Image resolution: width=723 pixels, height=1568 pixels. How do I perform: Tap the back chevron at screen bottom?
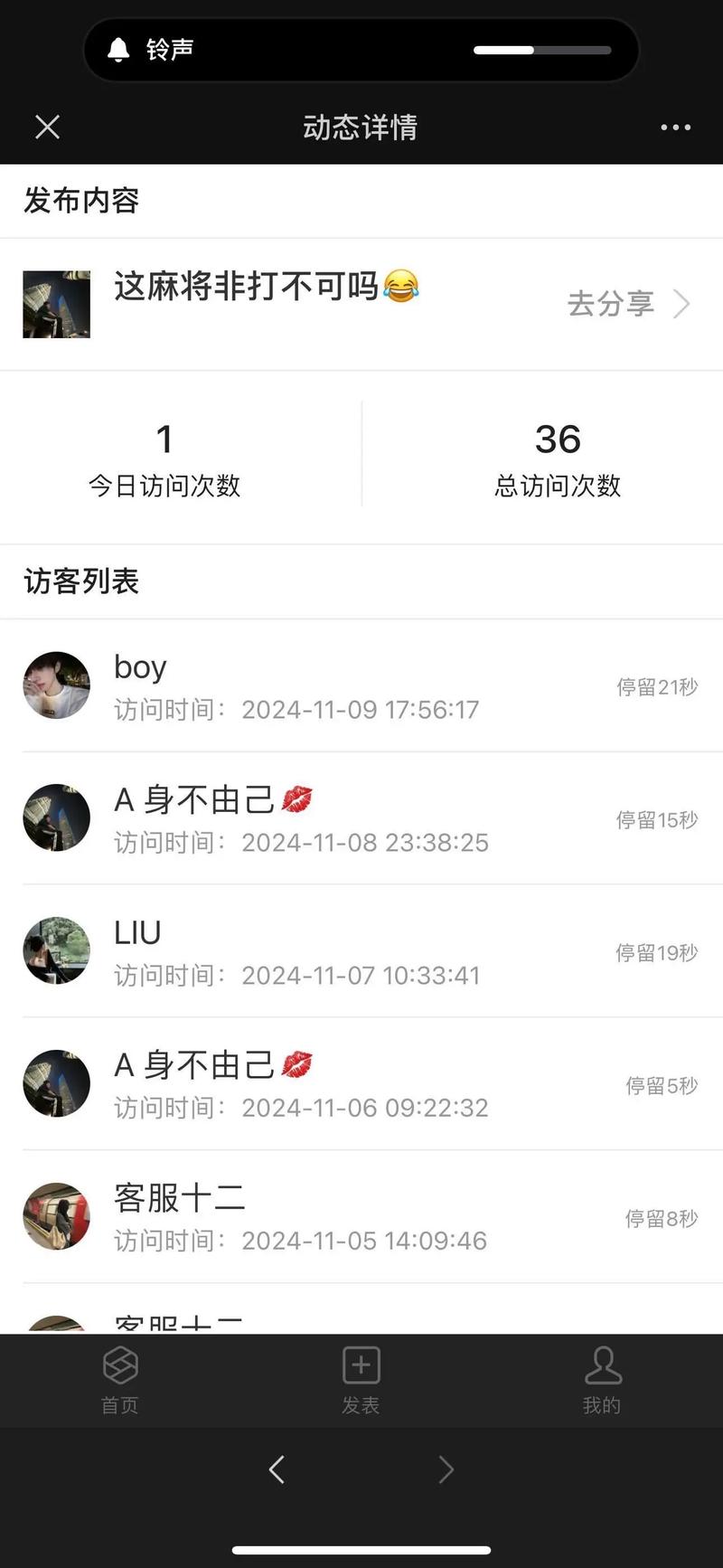point(277,1469)
